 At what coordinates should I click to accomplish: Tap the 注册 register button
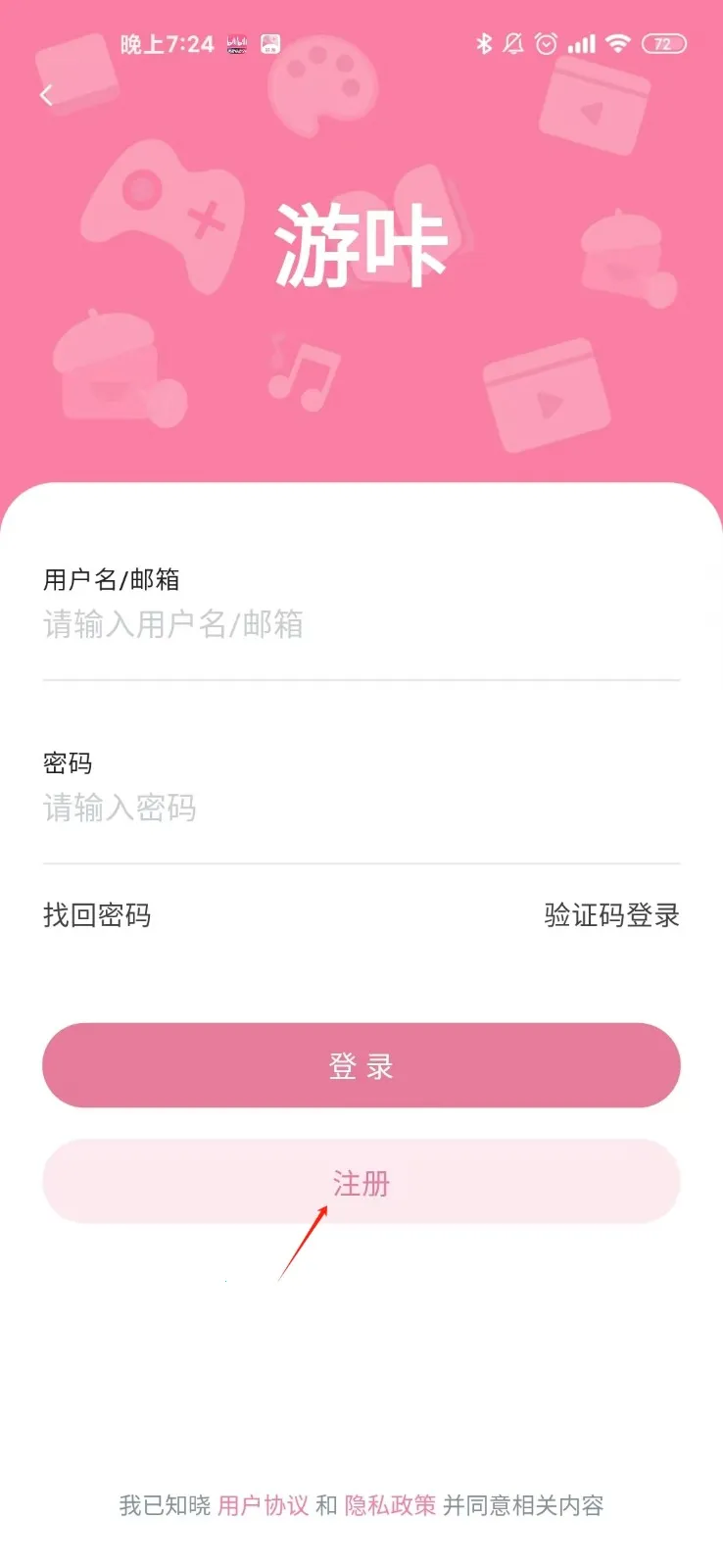click(361, 1182)
